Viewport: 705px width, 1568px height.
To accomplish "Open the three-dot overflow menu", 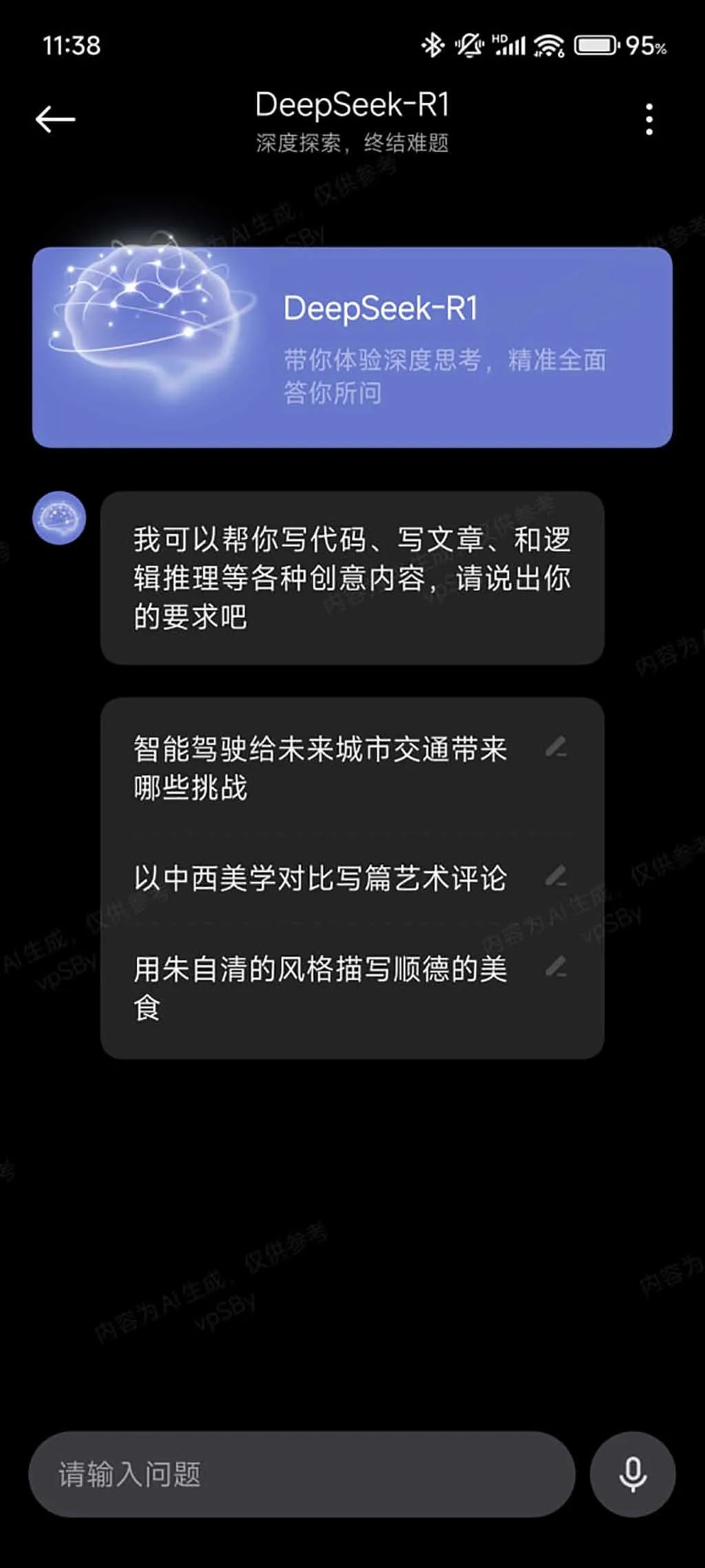I will (648, 117).
